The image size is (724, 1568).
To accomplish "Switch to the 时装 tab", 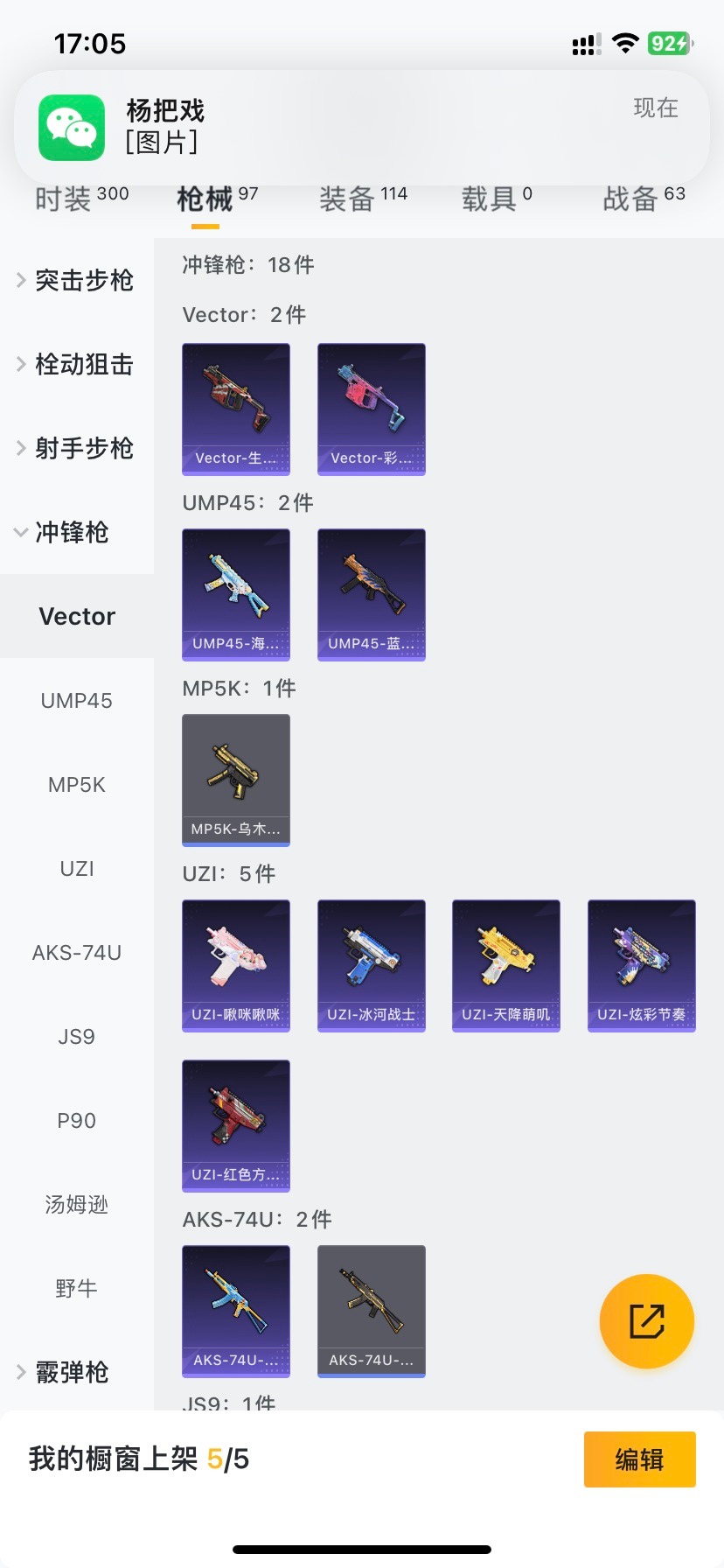I will (80, 199).
